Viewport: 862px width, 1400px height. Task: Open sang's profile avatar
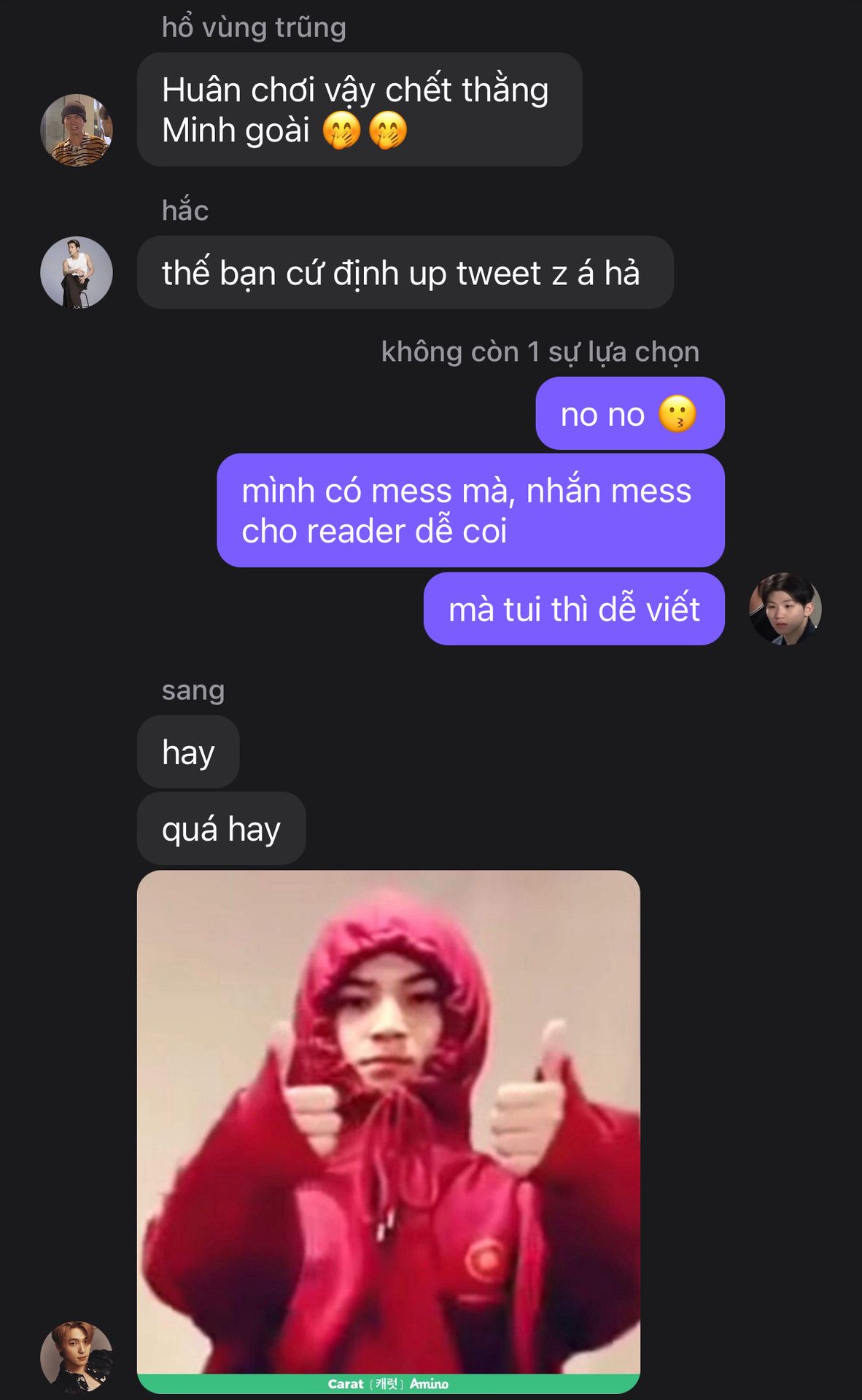pos(77,1357)
